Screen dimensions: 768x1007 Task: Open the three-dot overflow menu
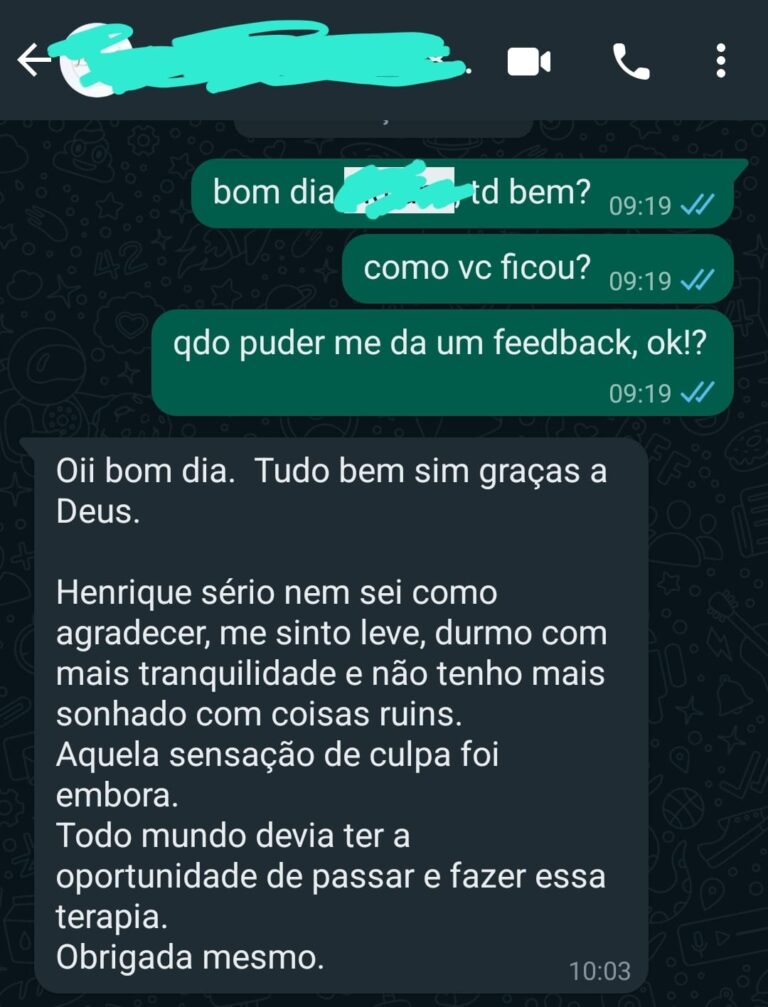click(x=721, y=62)
